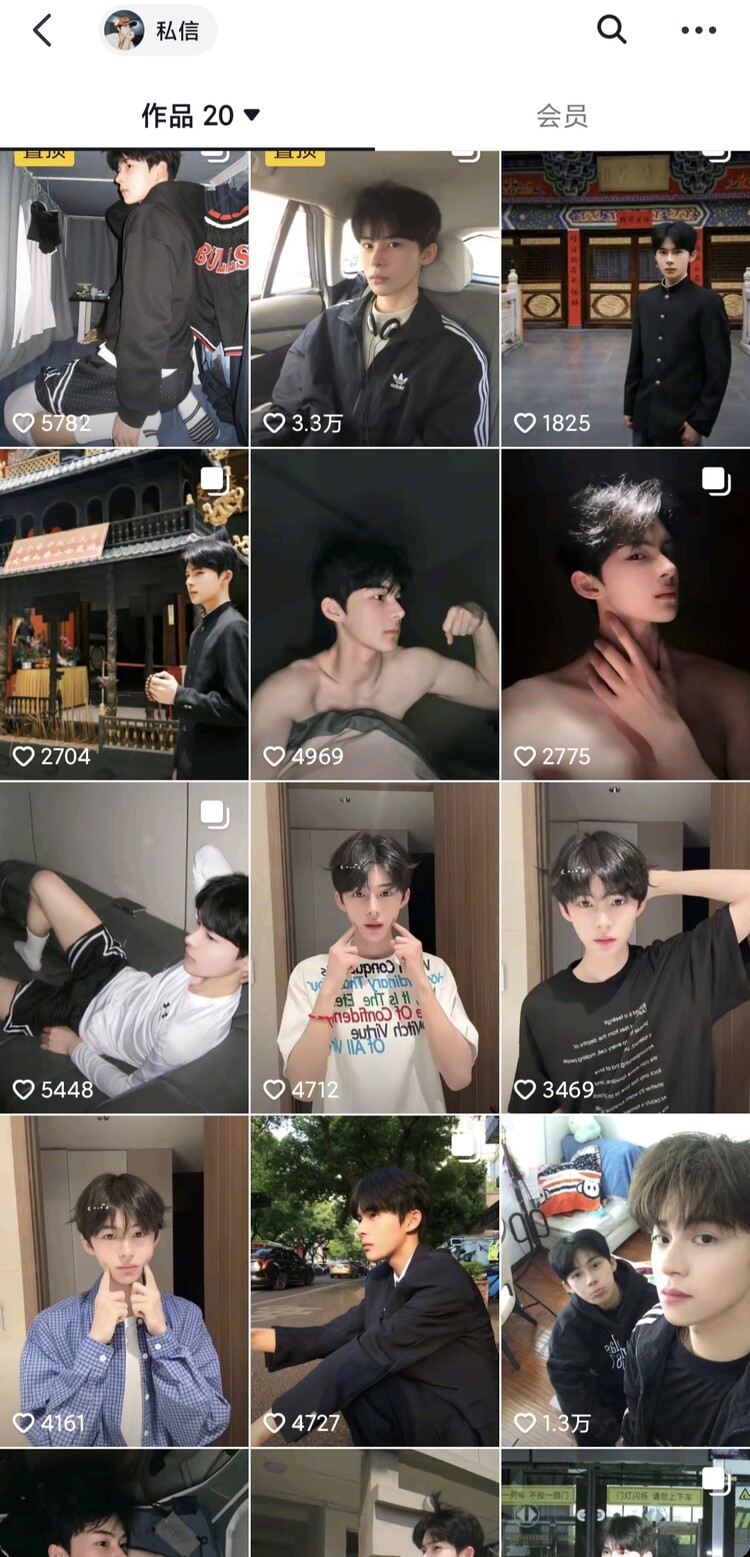Open the 私信 private message button
The width and height of the screenshot is (750, 1557).
tap(158, 31)
